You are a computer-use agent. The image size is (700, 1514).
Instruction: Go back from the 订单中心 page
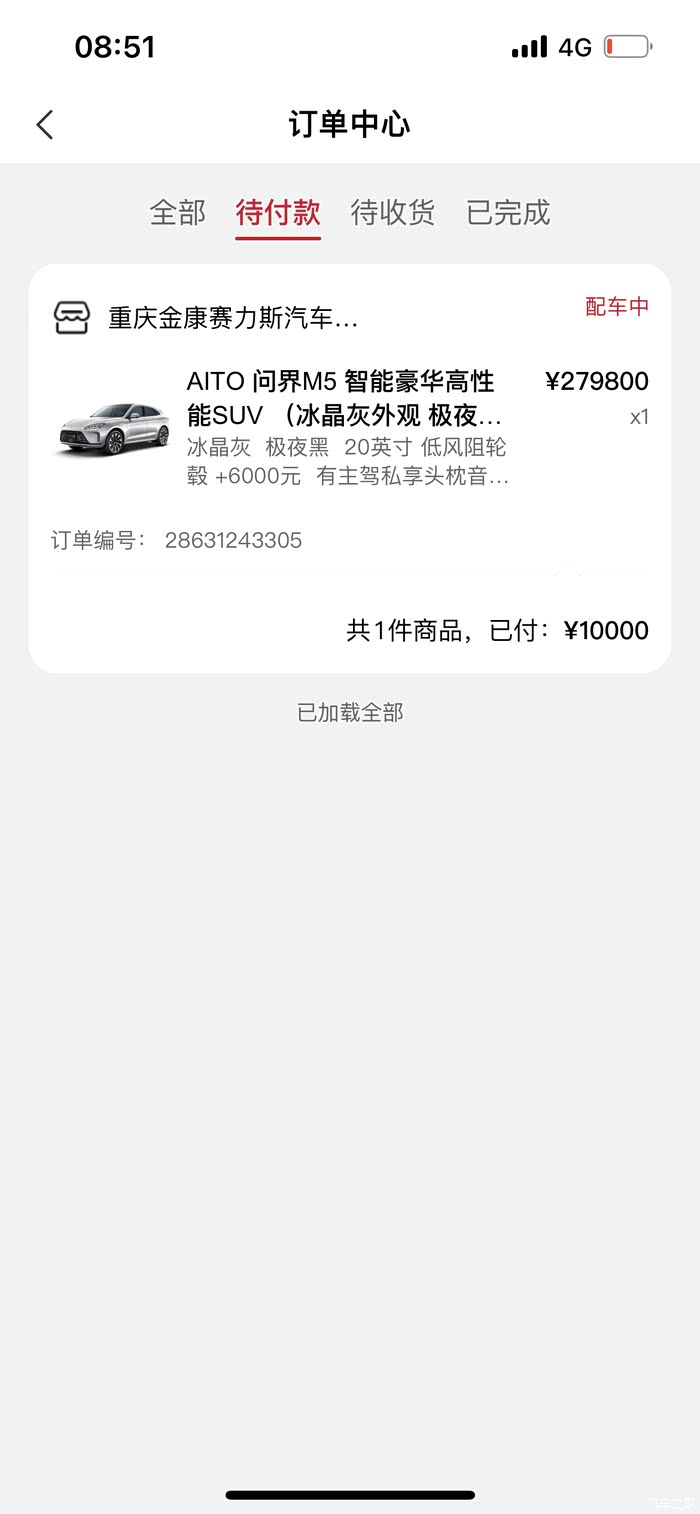pos(45,125)
